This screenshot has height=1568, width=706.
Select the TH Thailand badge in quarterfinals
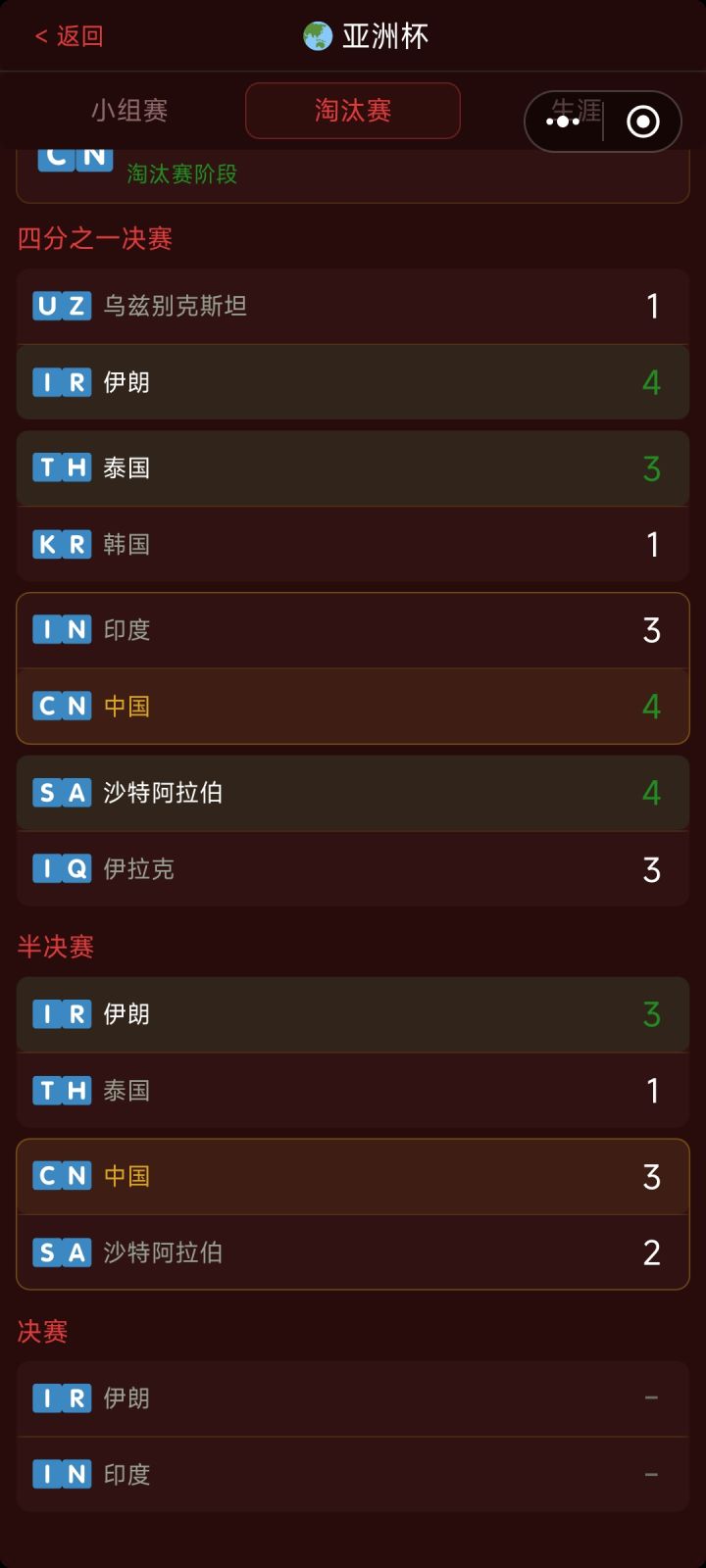click(x=62, y=468)
